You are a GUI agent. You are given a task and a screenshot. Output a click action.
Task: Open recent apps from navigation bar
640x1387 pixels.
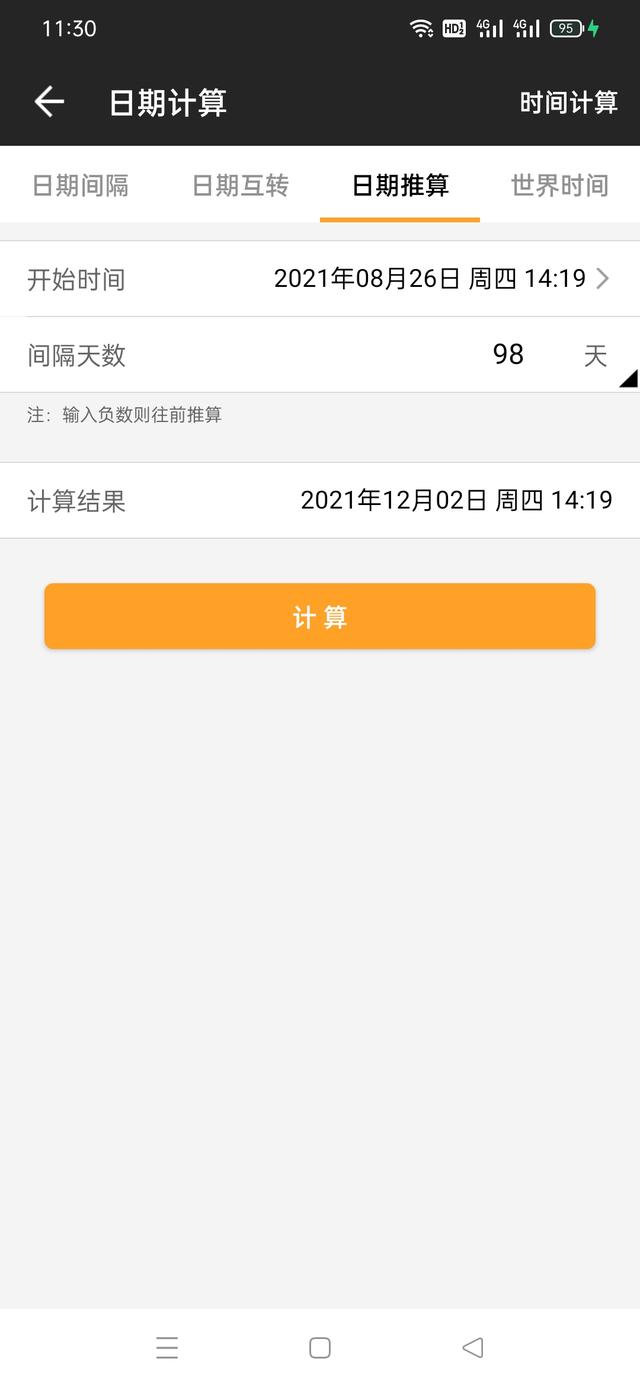pyautogui.click(x=167, y=1347)
